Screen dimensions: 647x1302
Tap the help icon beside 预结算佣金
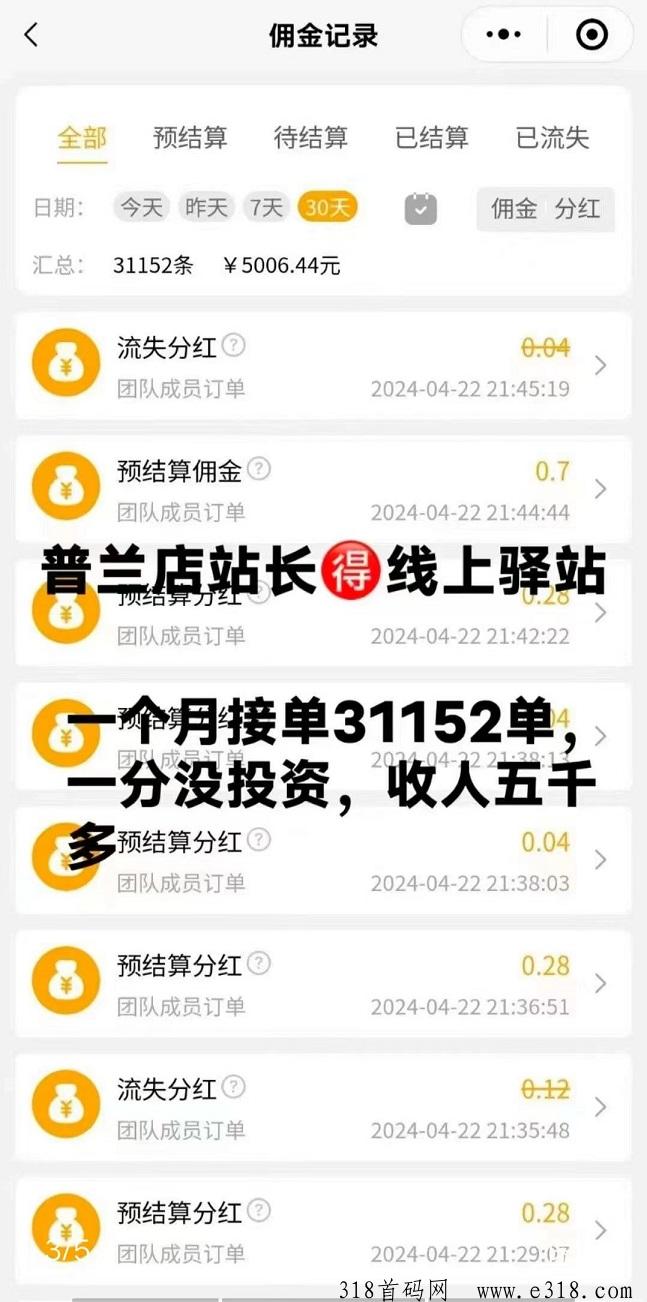click(259, 469)
